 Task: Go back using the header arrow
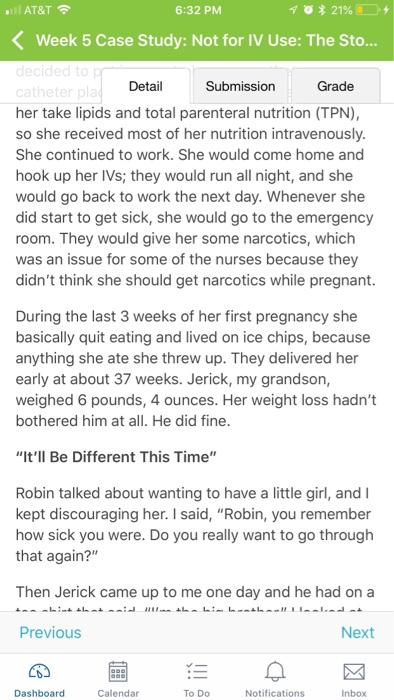[17, 41]
